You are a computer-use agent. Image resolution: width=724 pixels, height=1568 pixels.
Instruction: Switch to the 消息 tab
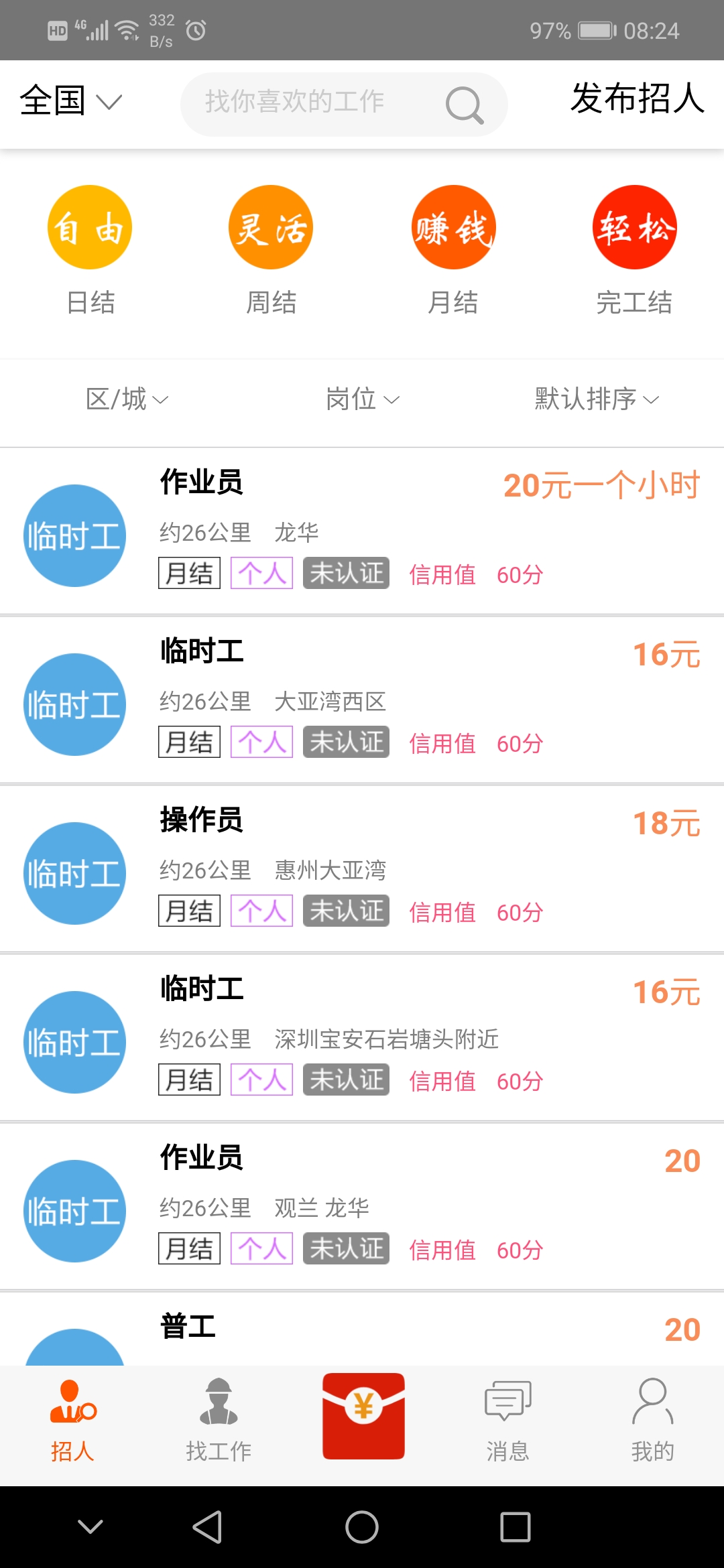(507, 1419)
